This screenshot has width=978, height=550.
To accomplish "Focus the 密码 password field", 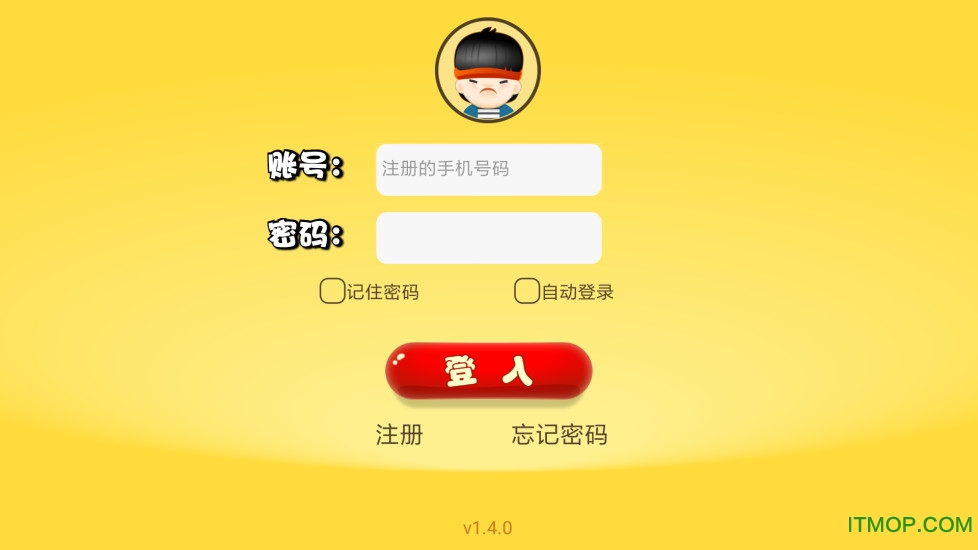I will pyautogui.click(x=488, y=238).
